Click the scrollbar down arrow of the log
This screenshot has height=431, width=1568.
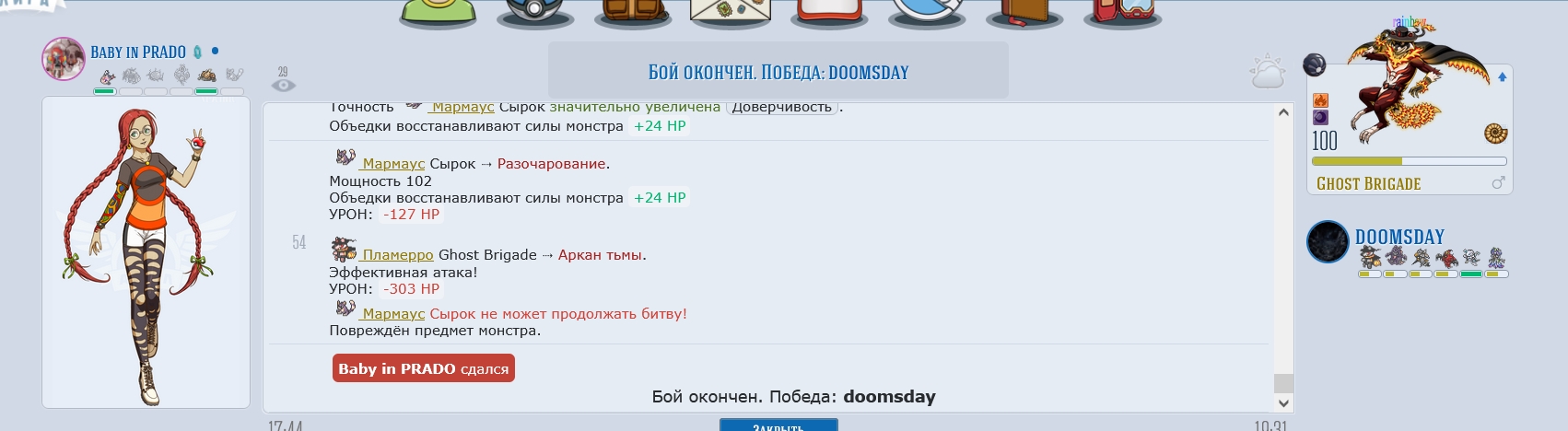(x=1283, y=402)
